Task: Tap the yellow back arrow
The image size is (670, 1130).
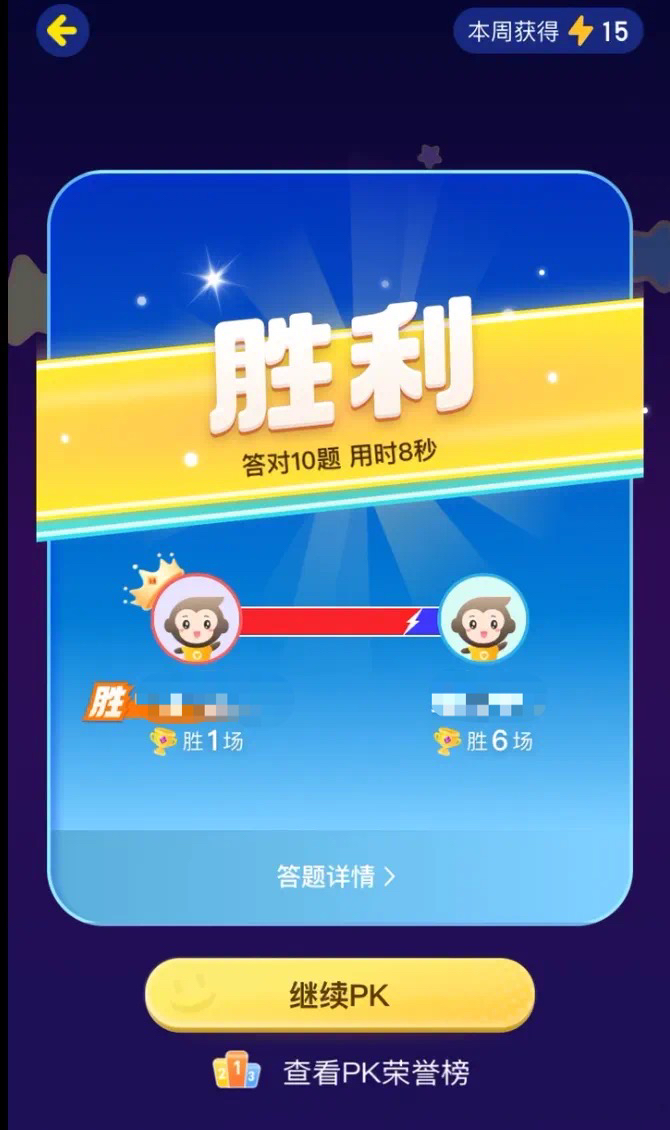Action: [62, 31]
